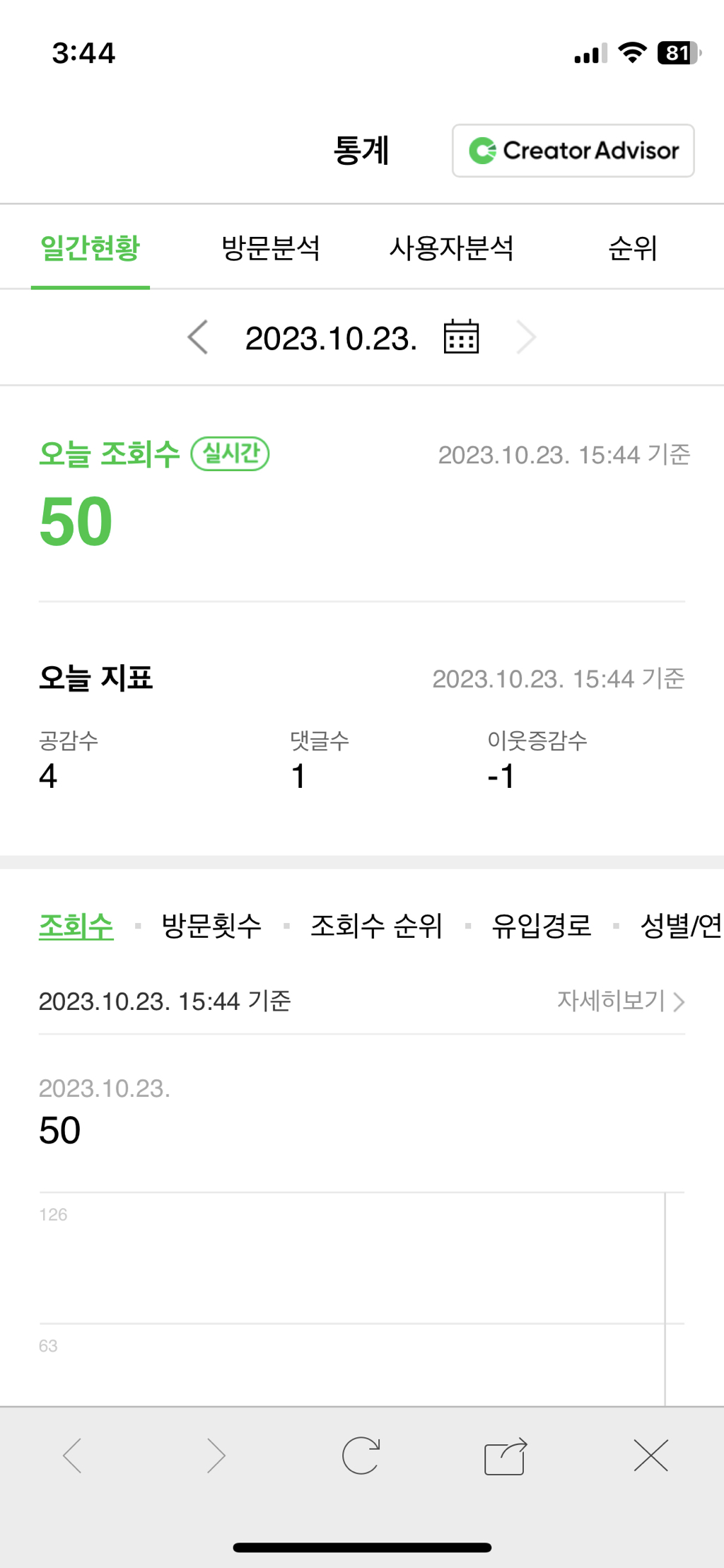This screenshot has height=1568, width=724.
Task: Activate the 유입경로 metric option
Action: (542, 926)
